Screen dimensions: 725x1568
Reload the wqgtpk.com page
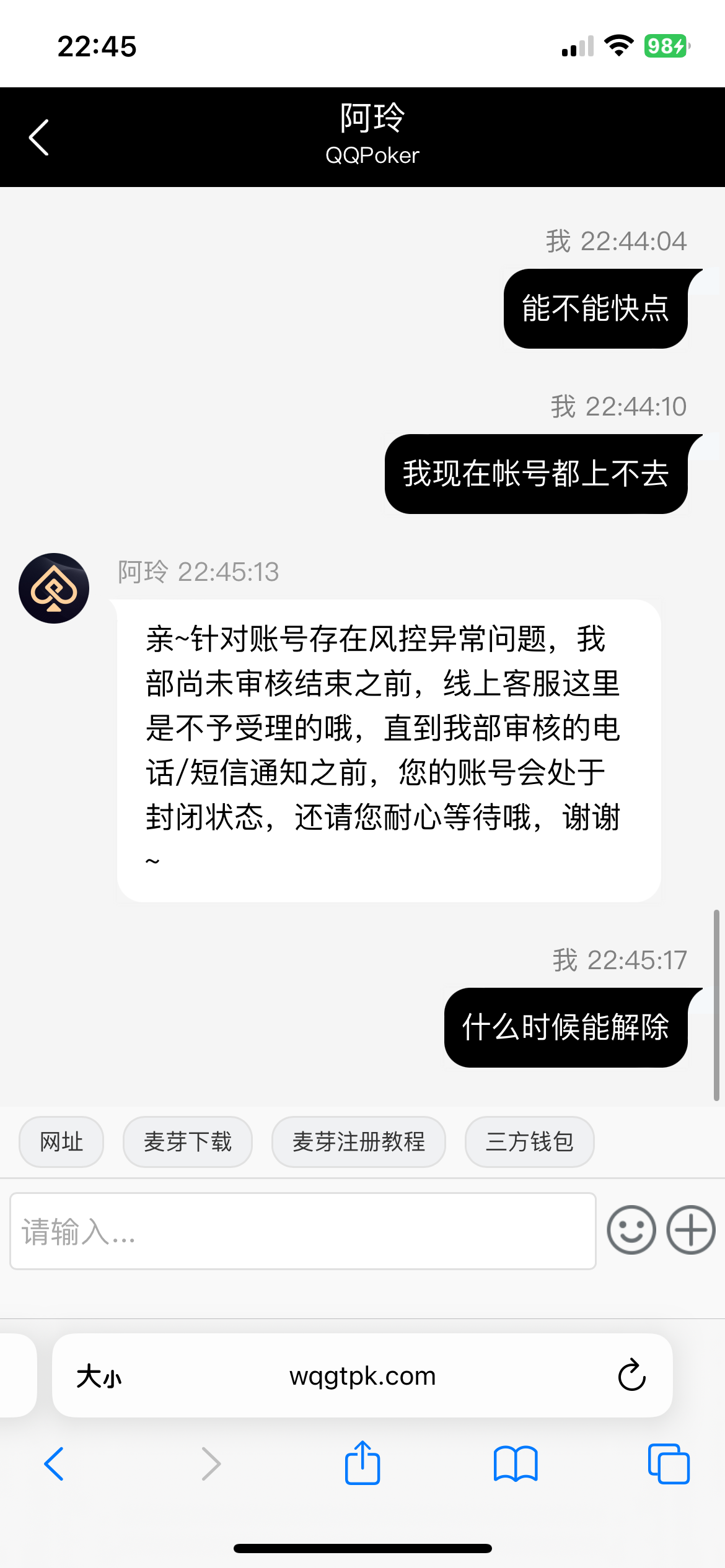pos(631,1375)
